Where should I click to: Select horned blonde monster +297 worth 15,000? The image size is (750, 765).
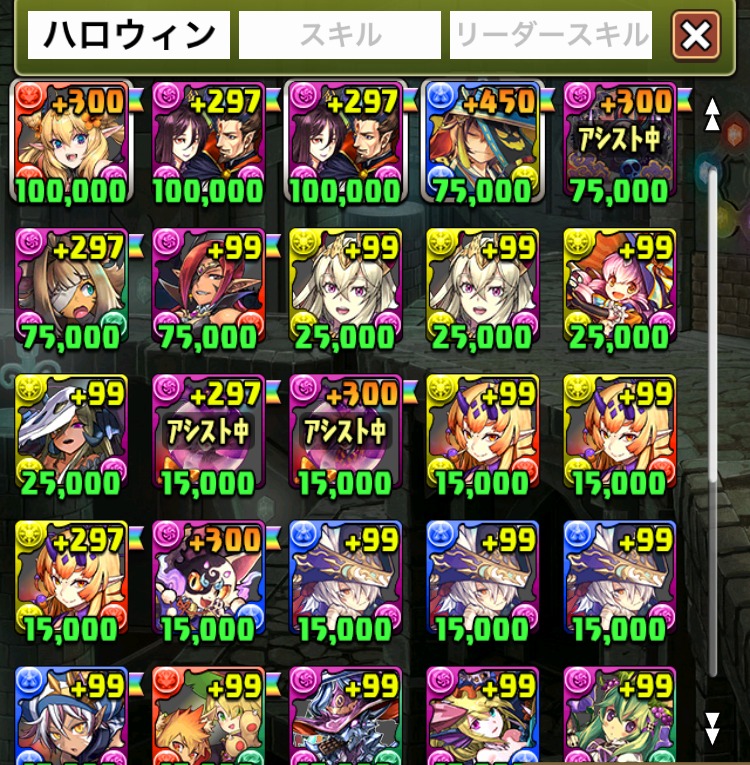72,579
